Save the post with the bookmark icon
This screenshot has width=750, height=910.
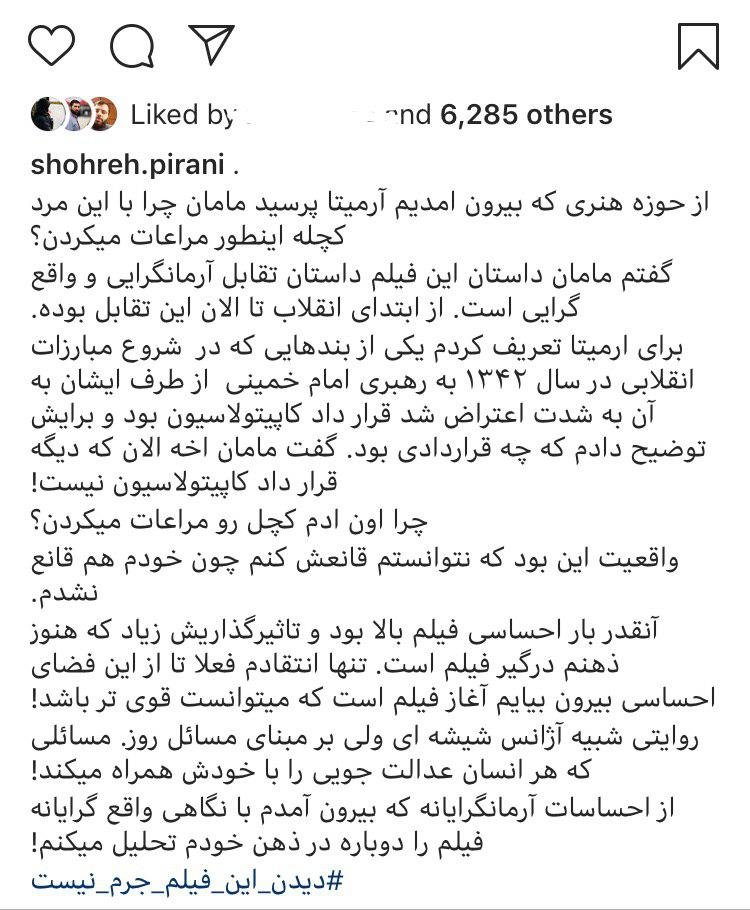pyautogui.click(x=697, y=43)
